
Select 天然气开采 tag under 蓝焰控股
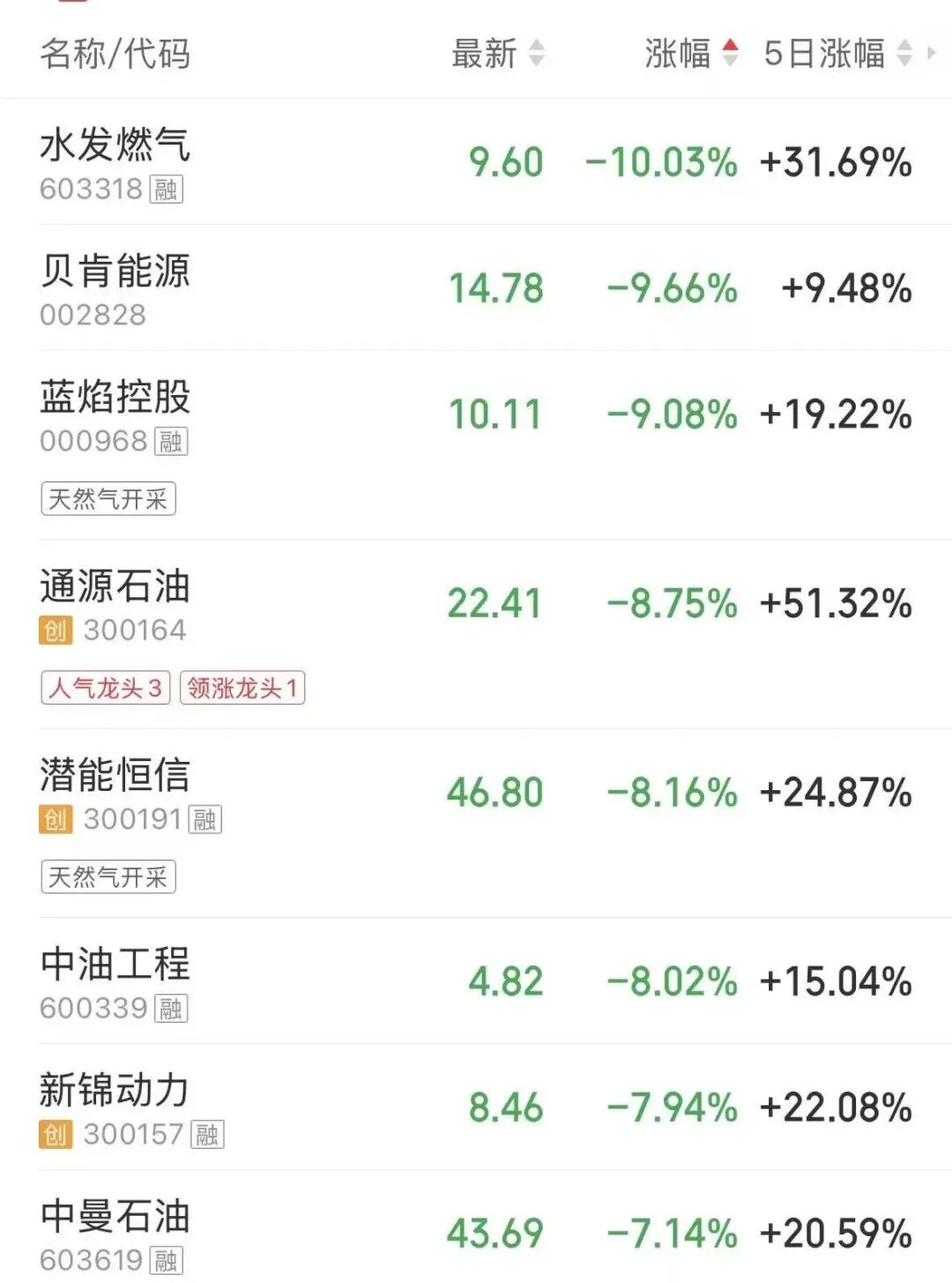(108, 499)
